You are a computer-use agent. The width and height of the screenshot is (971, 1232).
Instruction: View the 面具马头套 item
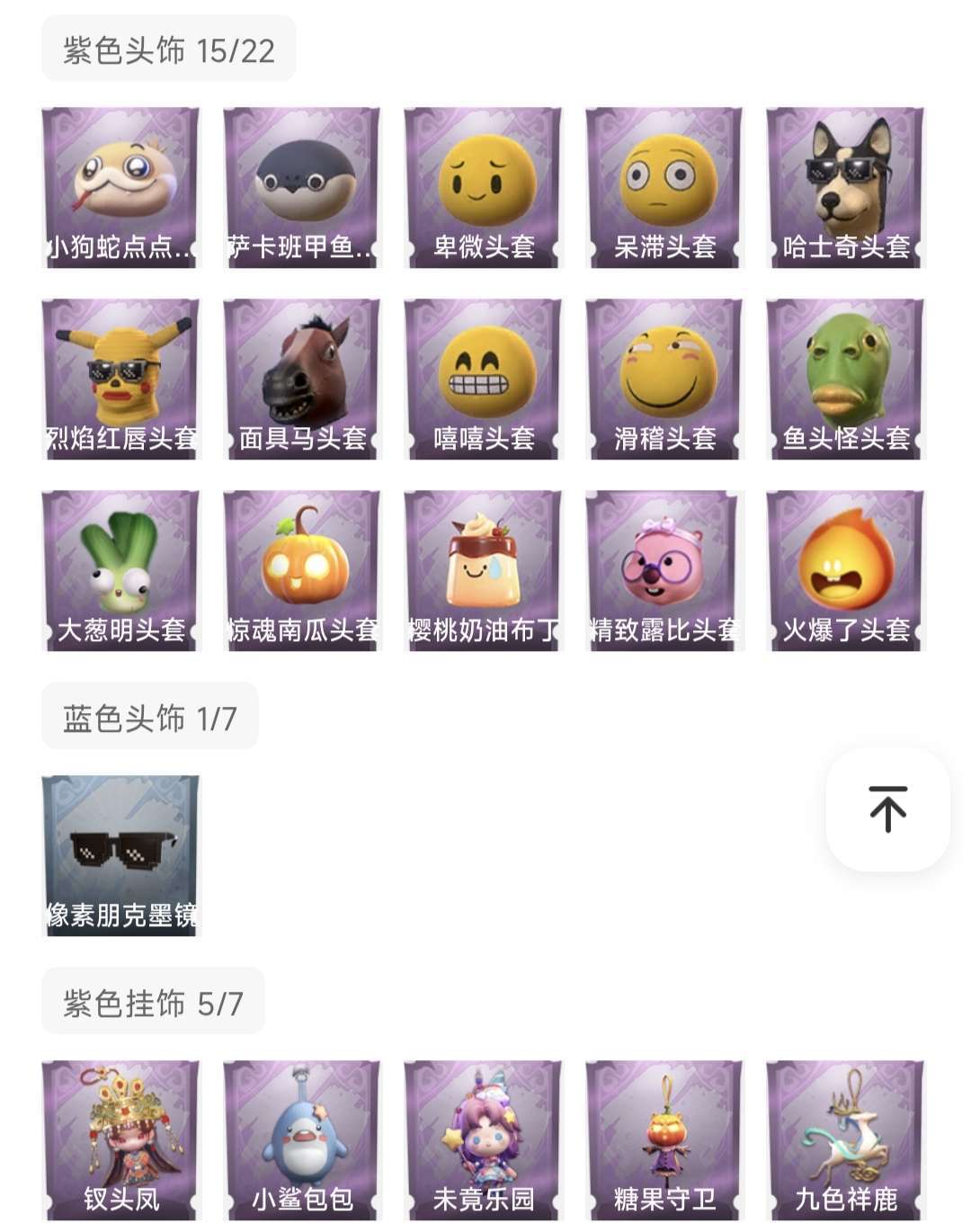click(302, 379)
